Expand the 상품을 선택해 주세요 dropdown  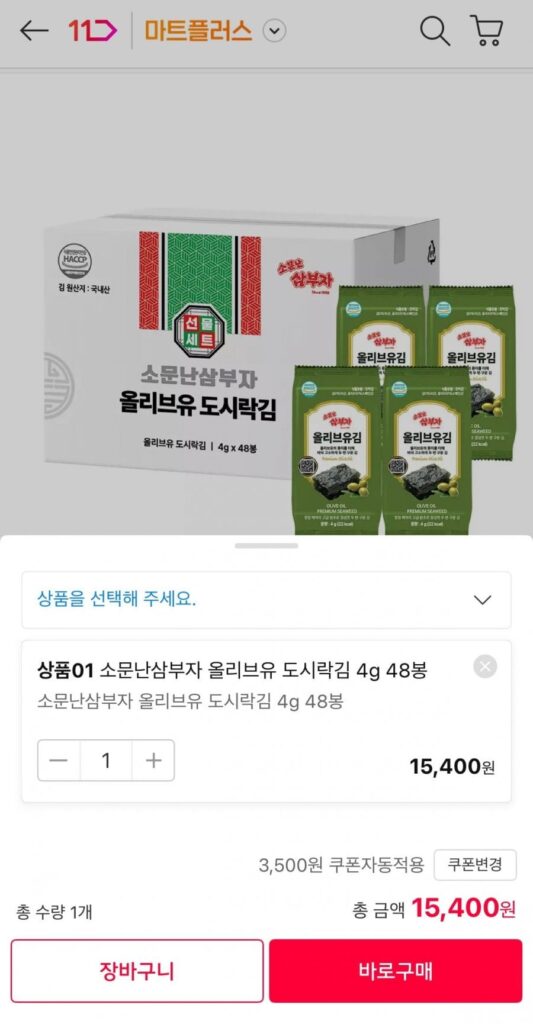click(x=266, y=600)
